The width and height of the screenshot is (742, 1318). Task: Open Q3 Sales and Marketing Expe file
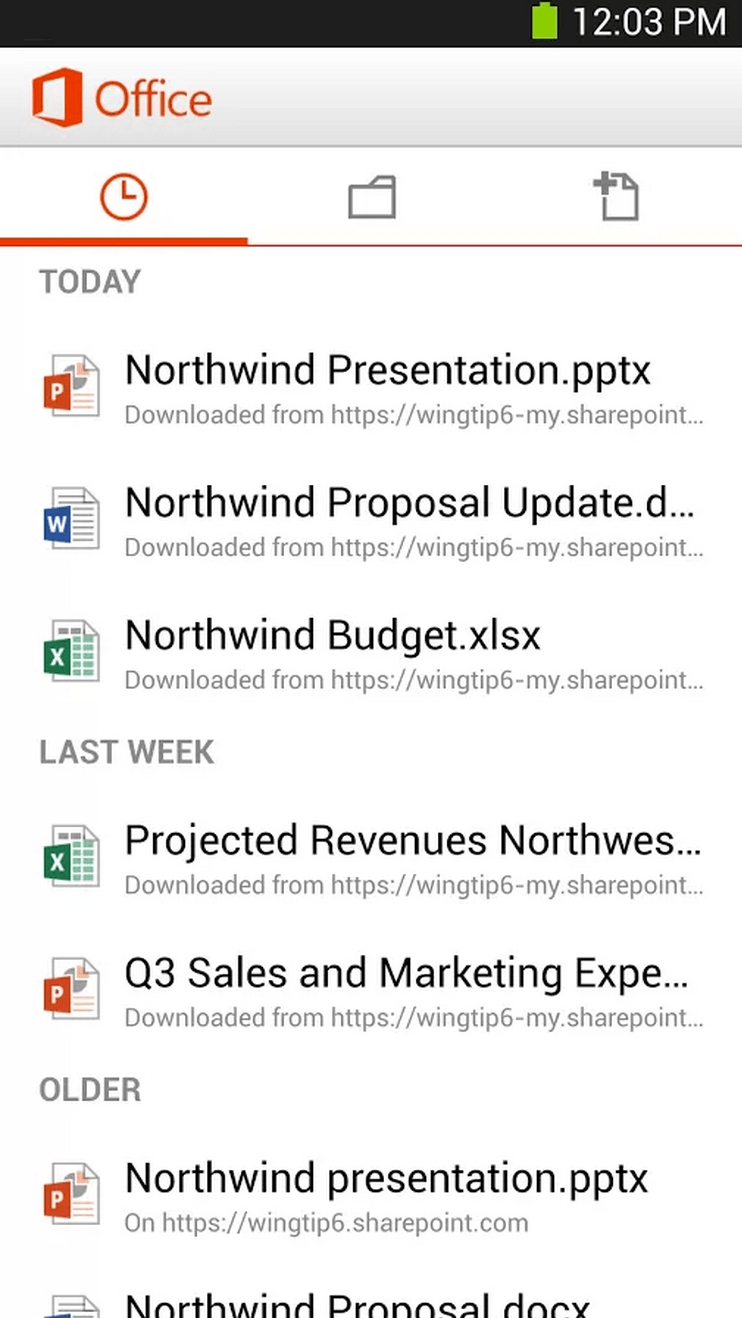coord(405,972)
